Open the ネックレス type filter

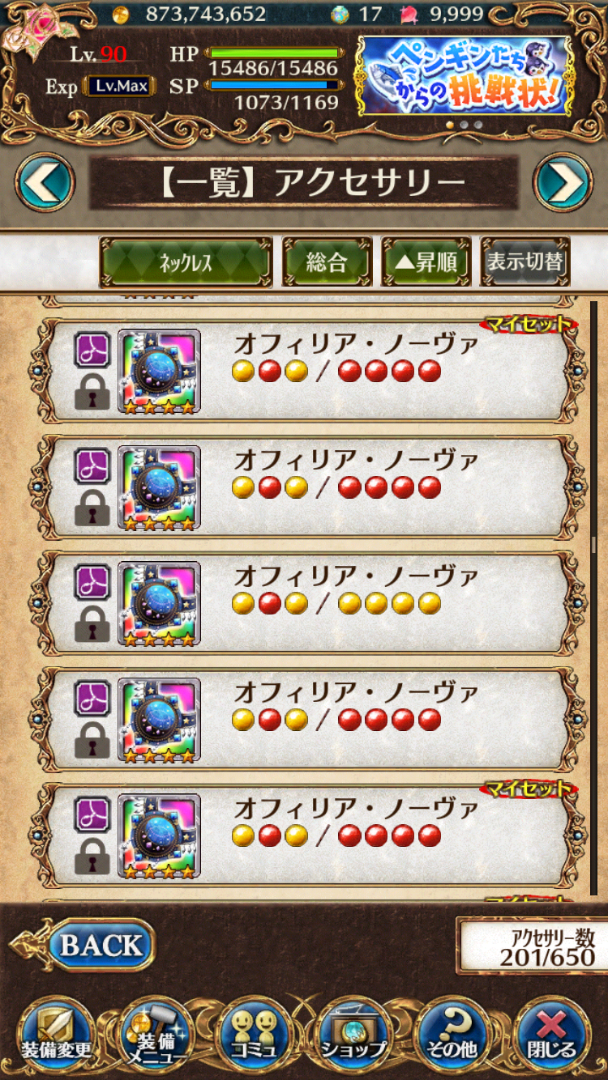[x=186, y=263]
